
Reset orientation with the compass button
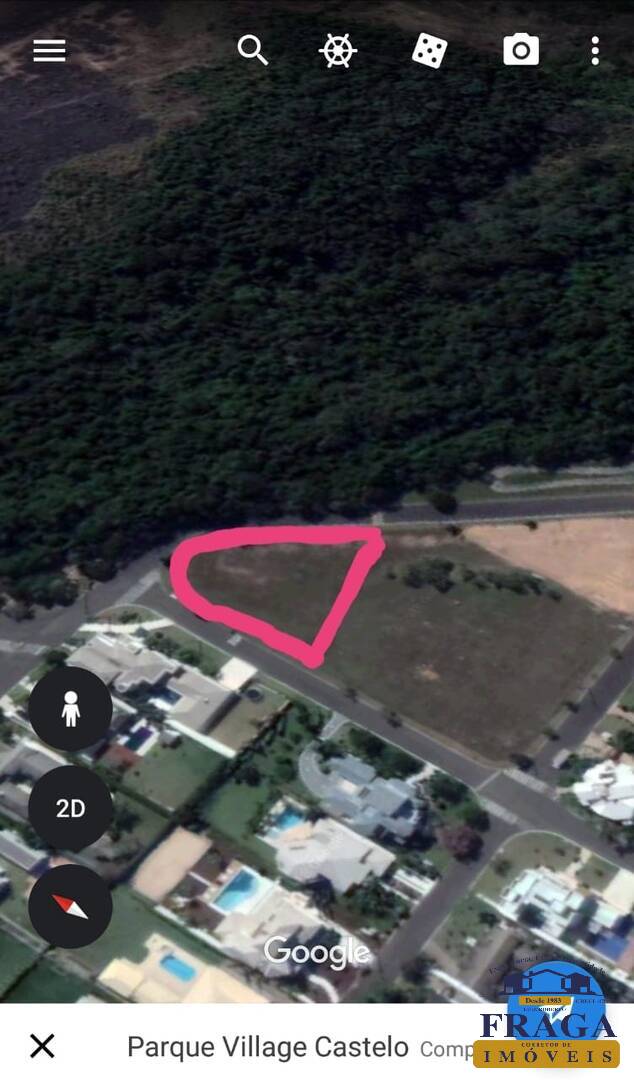coord(70,906)
